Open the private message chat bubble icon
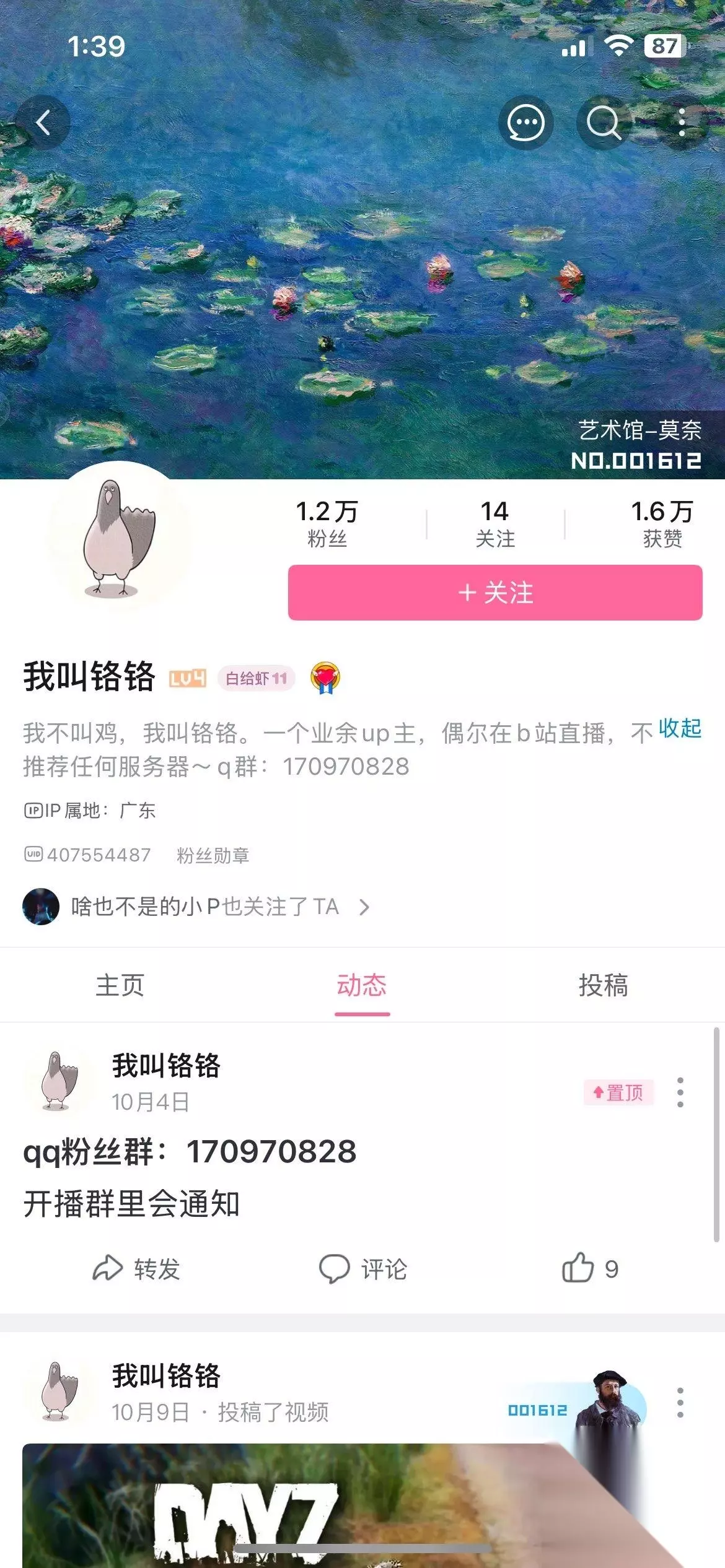The height and width of the screenshot is (1568, 725). point(525,123)
